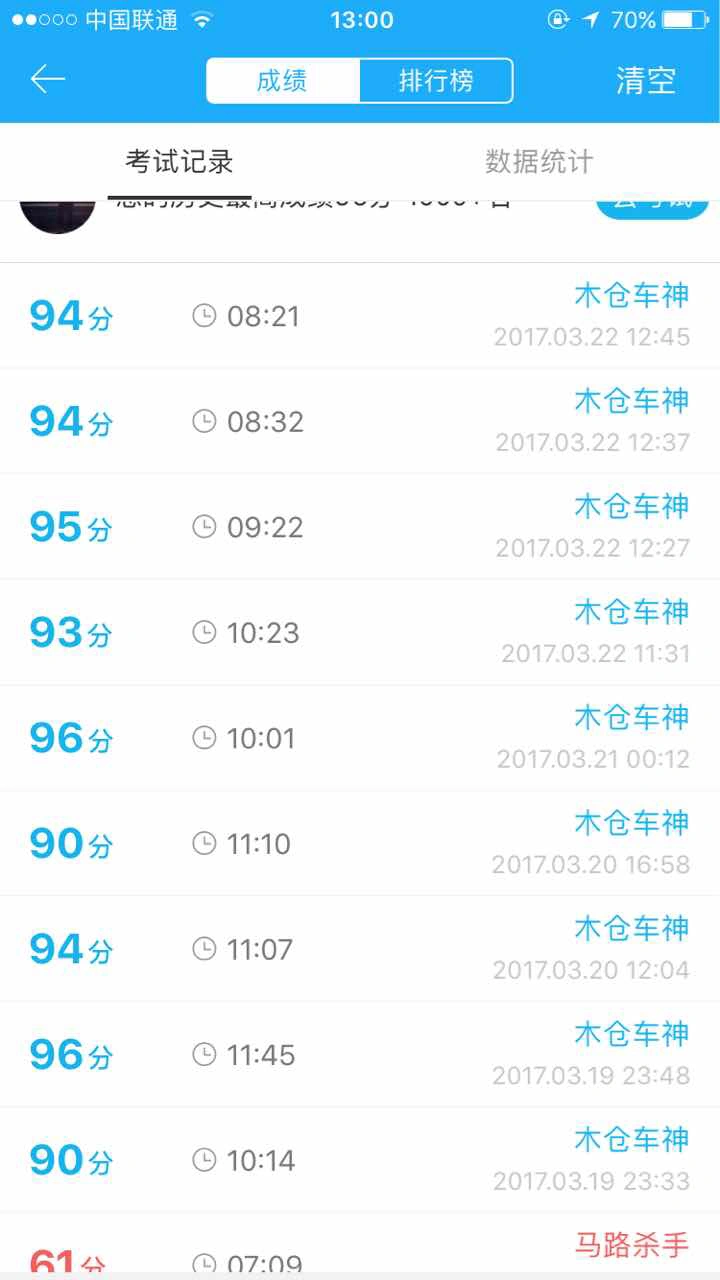Switch to the 数据统计 tab

point(539,161)
